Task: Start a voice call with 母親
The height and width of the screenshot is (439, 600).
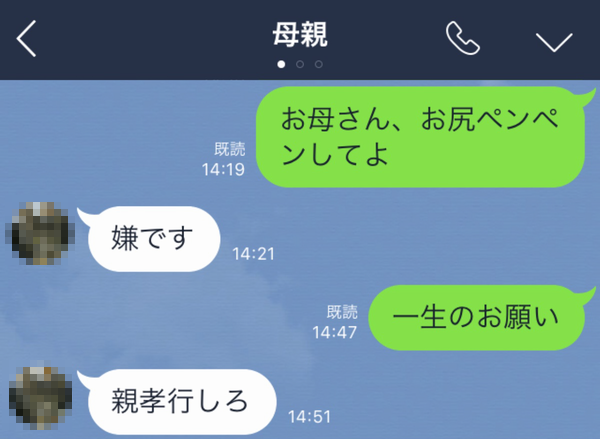Action: pos(462,39)
